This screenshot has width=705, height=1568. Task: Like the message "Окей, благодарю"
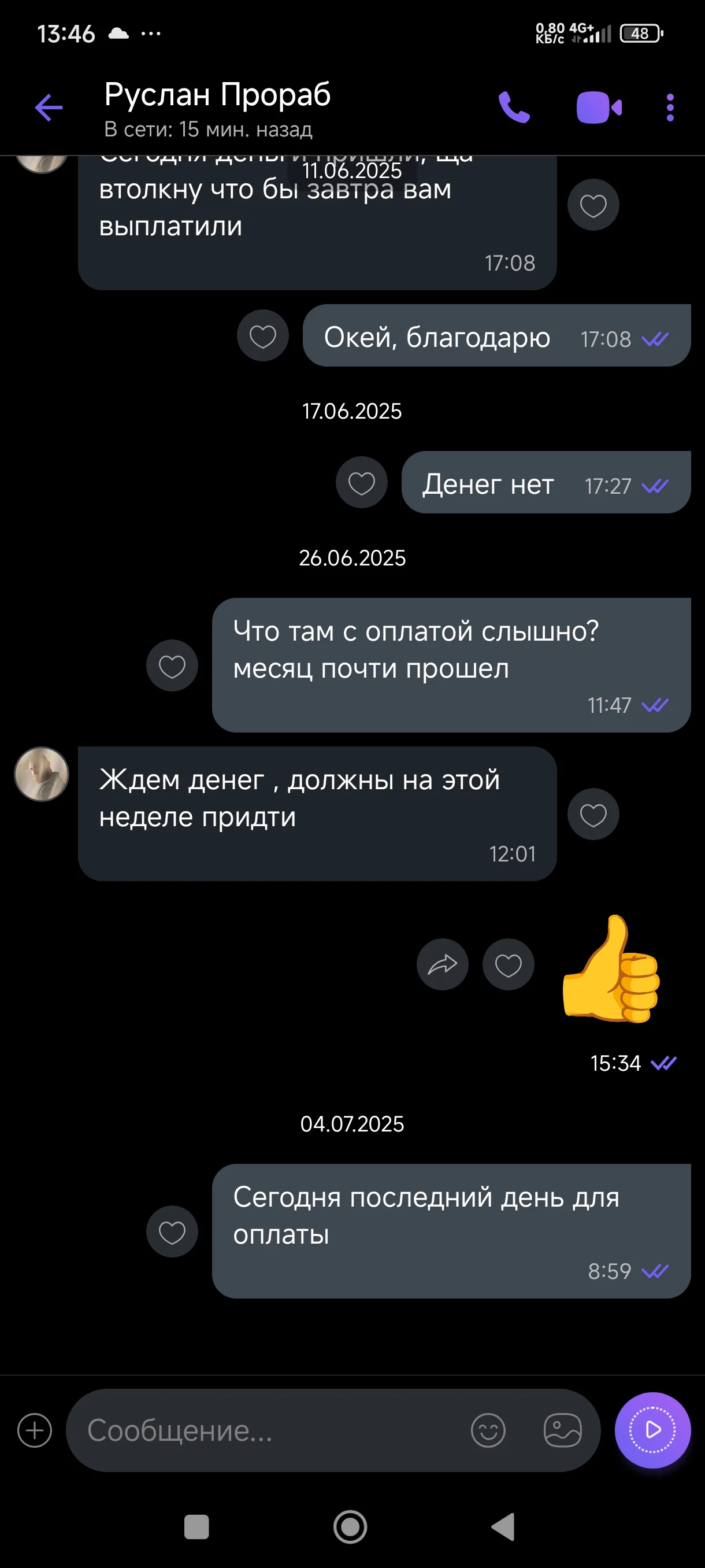pos(263,335)
